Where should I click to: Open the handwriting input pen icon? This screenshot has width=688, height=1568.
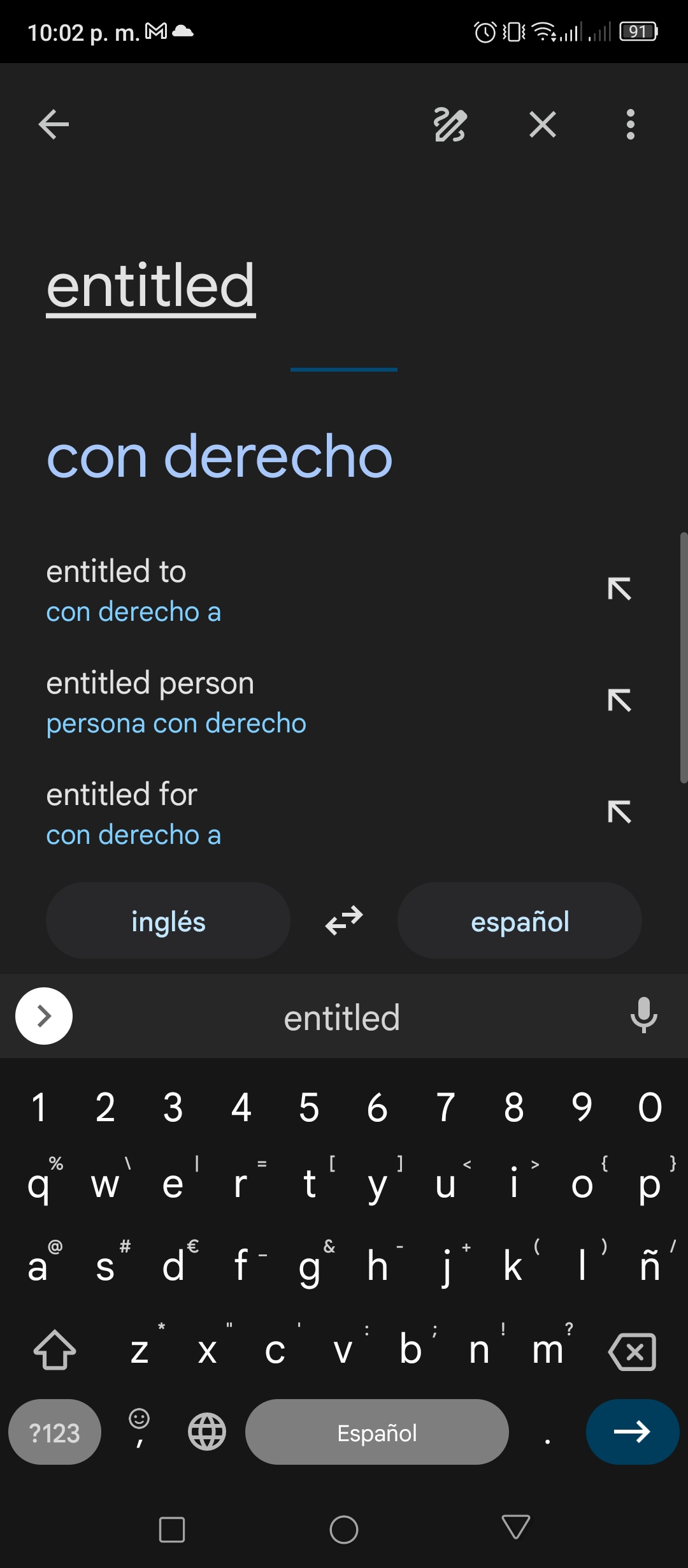pyautogui.click(x=450, y=124)
